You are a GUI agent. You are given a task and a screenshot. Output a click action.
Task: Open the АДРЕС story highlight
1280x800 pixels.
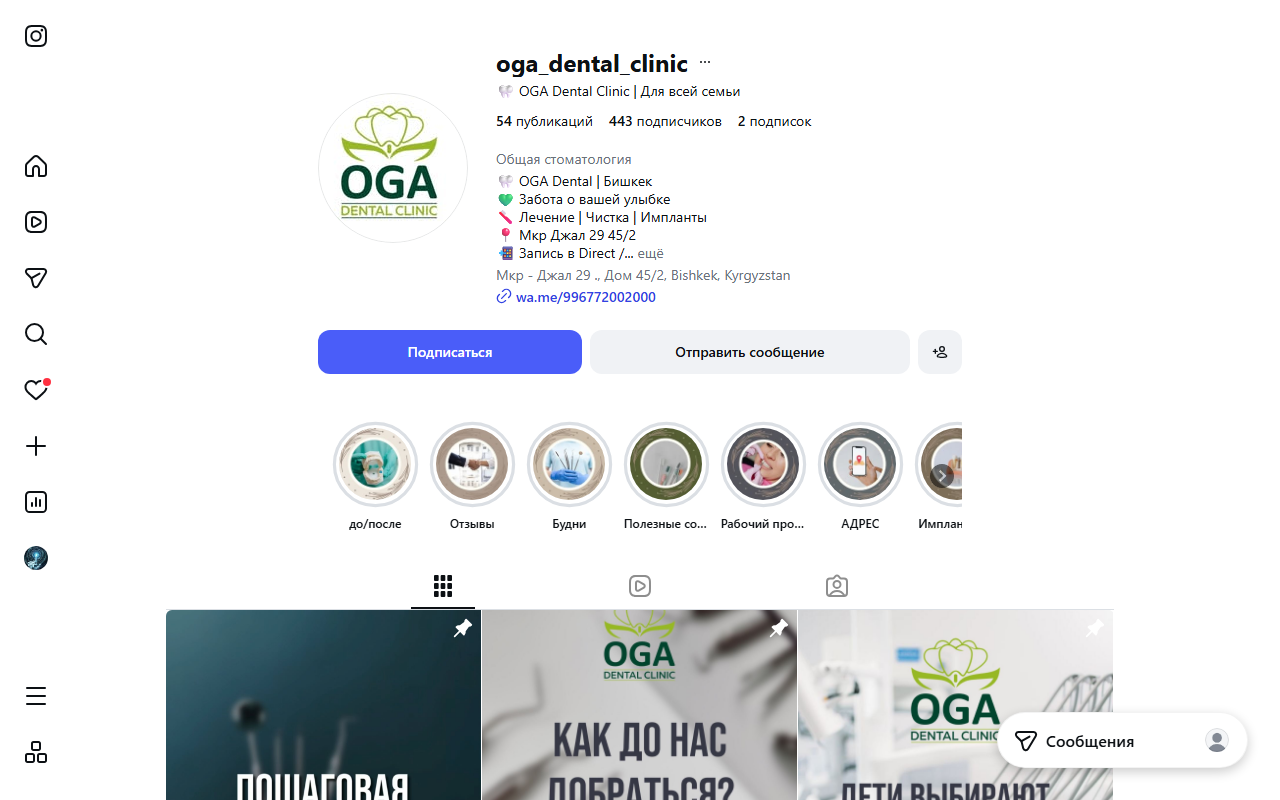(x=860, y=465)
